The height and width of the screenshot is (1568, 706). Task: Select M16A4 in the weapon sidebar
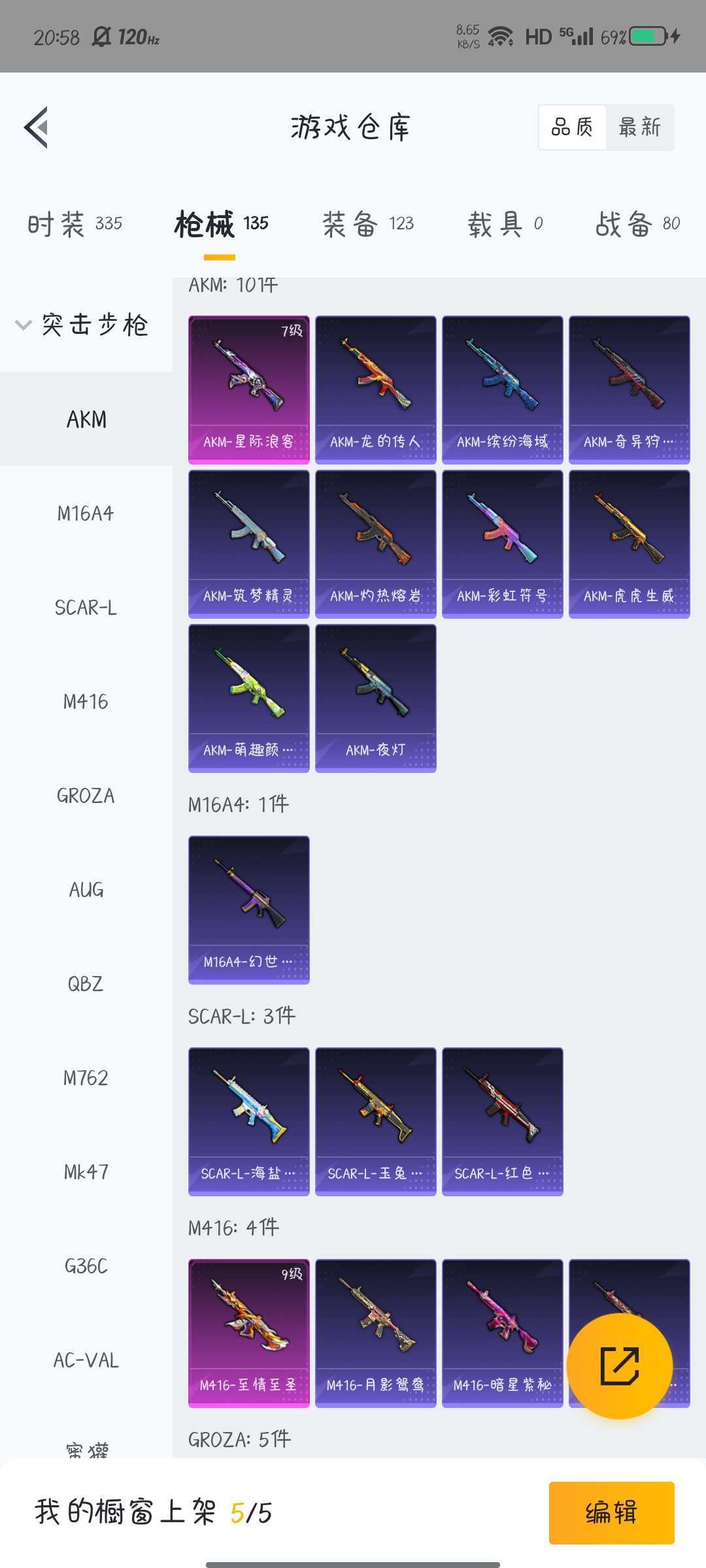pyautogui.click(x=86, y=514)
